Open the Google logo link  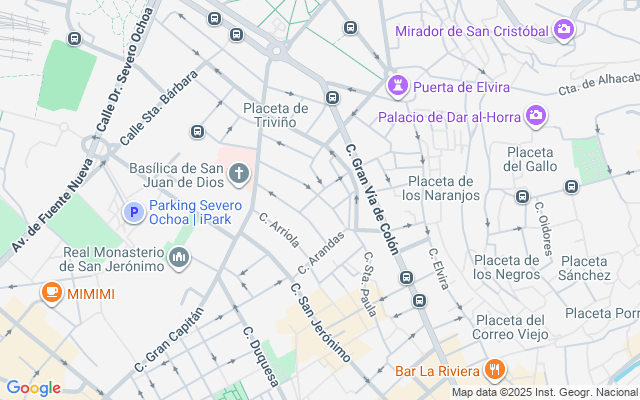point(33,388)
